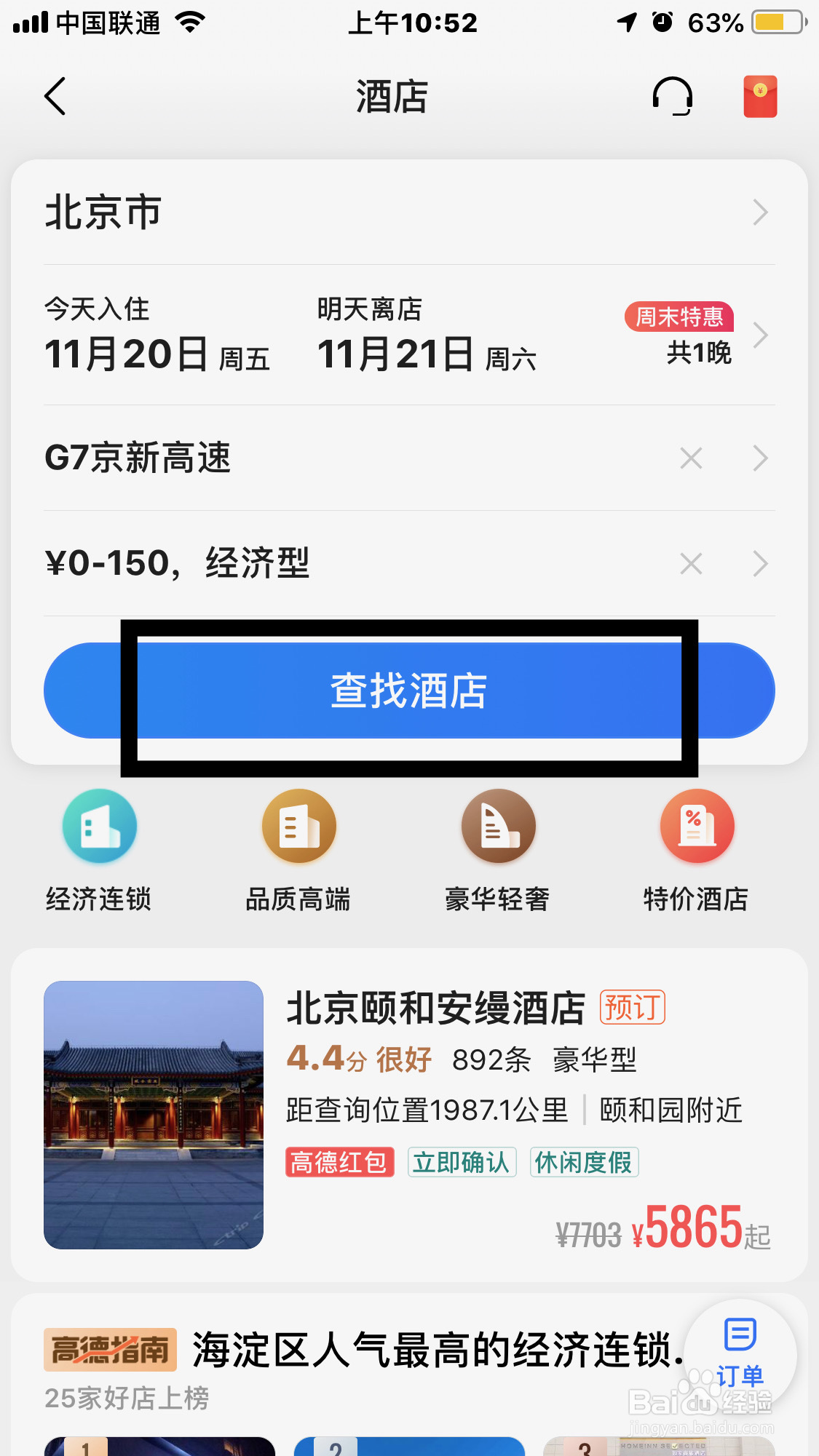Tap the back arrow icon
This screenshot has width=819, height=1456.
pyautogui.click(x=55, y=97)
